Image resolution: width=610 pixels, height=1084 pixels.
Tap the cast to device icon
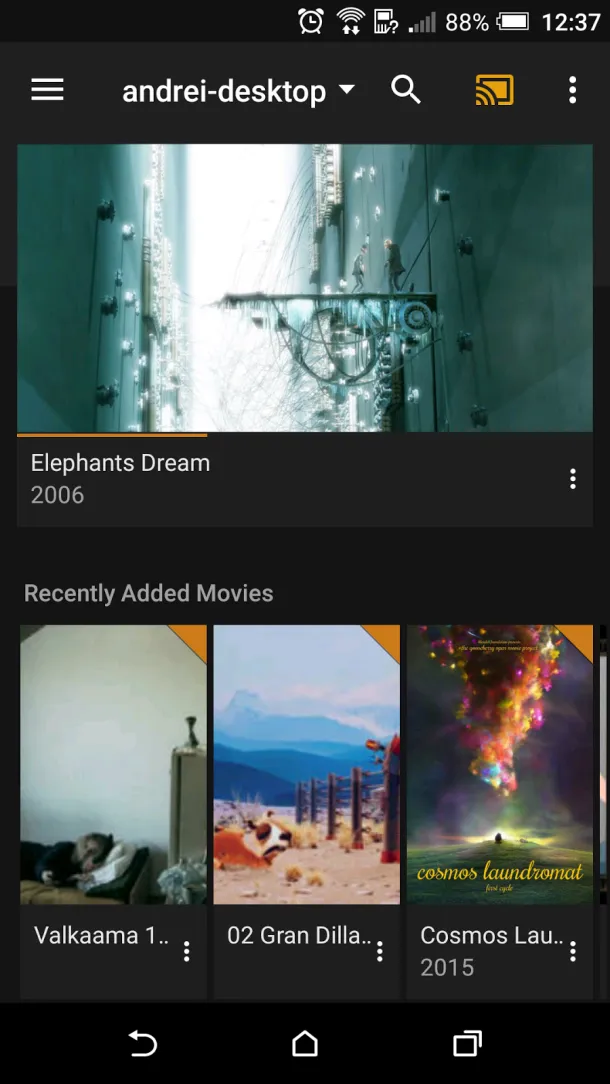click(x=494, y=90)
